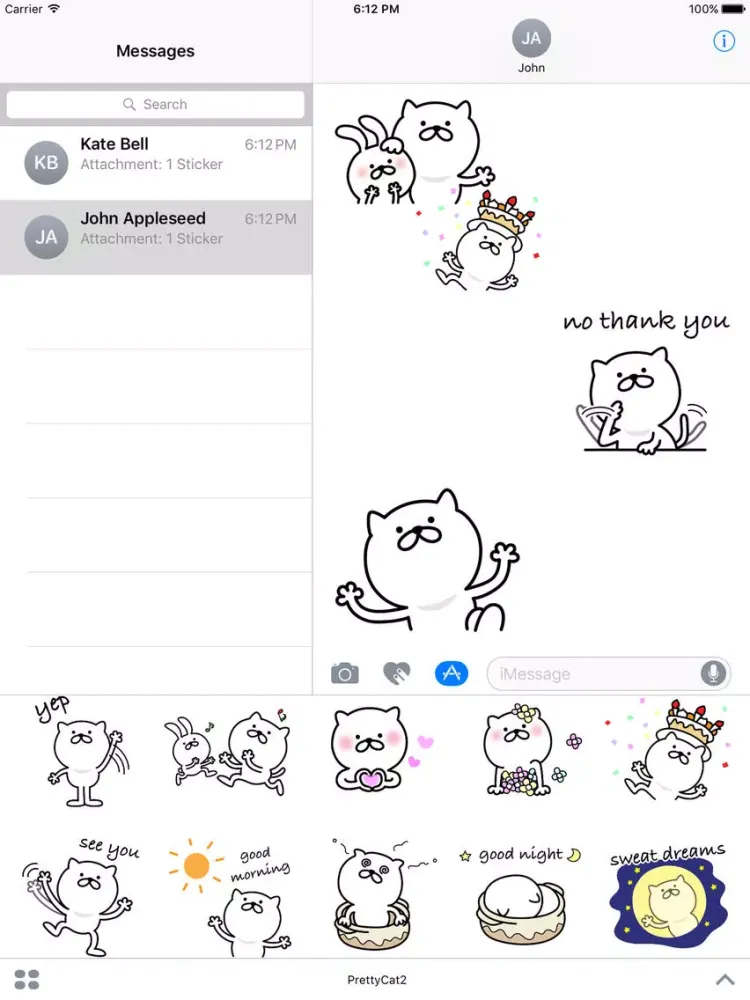Image resolution: width=750 pixels, height=1000 pixels.
Task: Choose the cat with flower crown sticker
Action: [520, 751]
